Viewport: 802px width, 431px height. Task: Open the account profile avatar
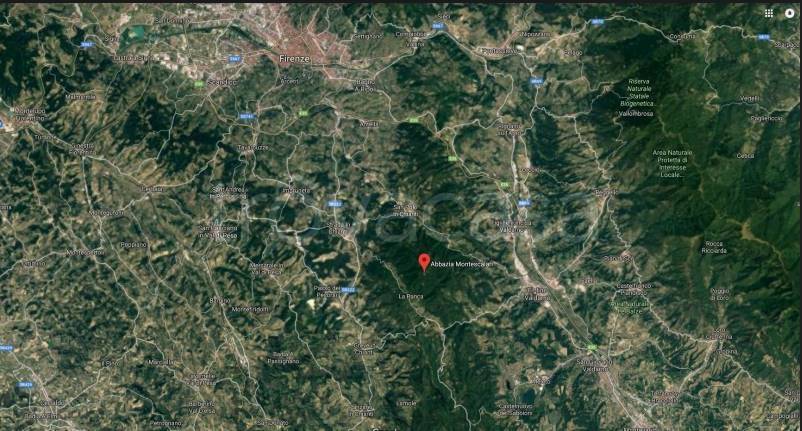(789, 13)
